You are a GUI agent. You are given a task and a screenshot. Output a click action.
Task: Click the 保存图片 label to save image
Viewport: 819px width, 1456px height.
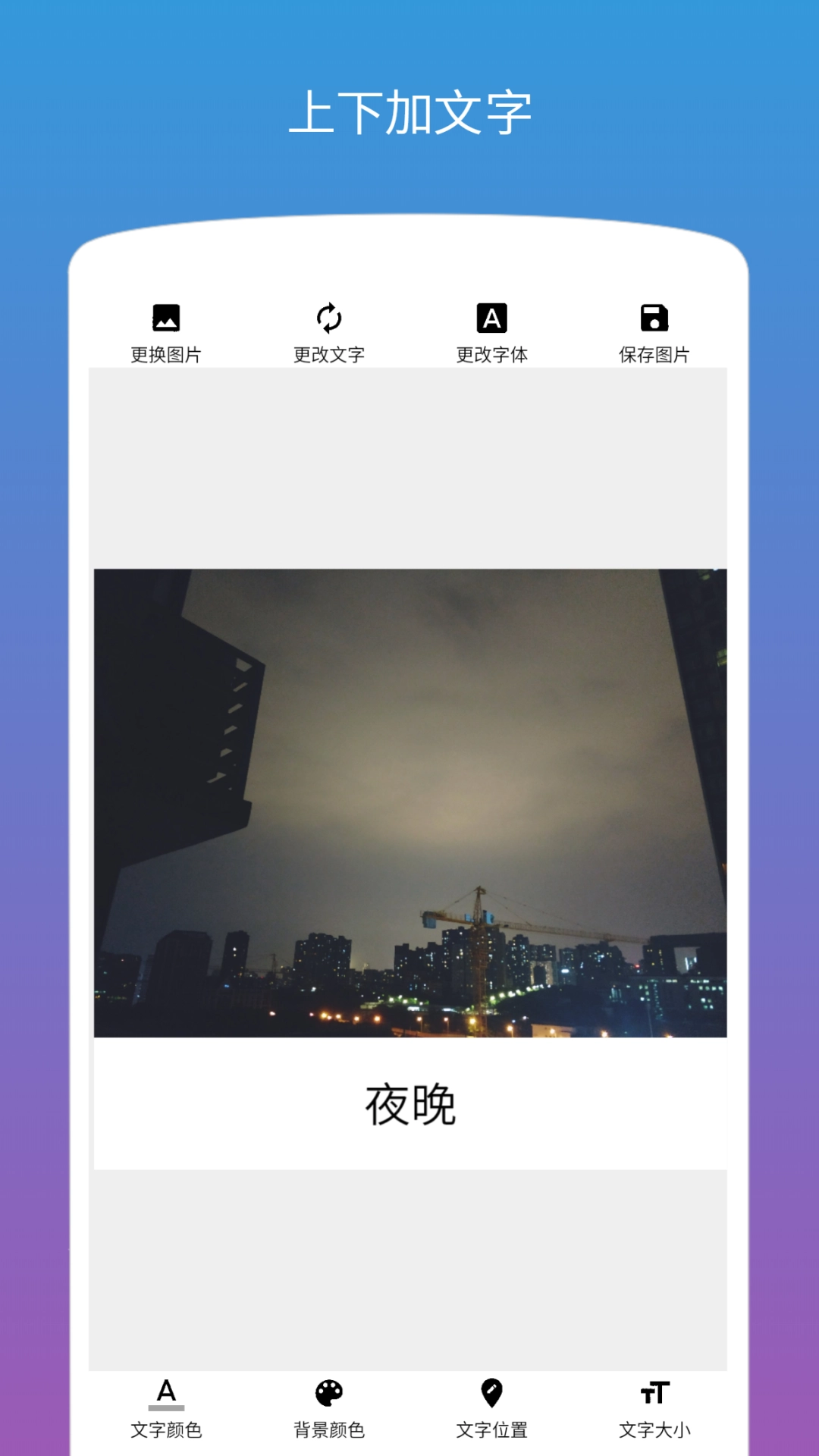coord(654,353)
